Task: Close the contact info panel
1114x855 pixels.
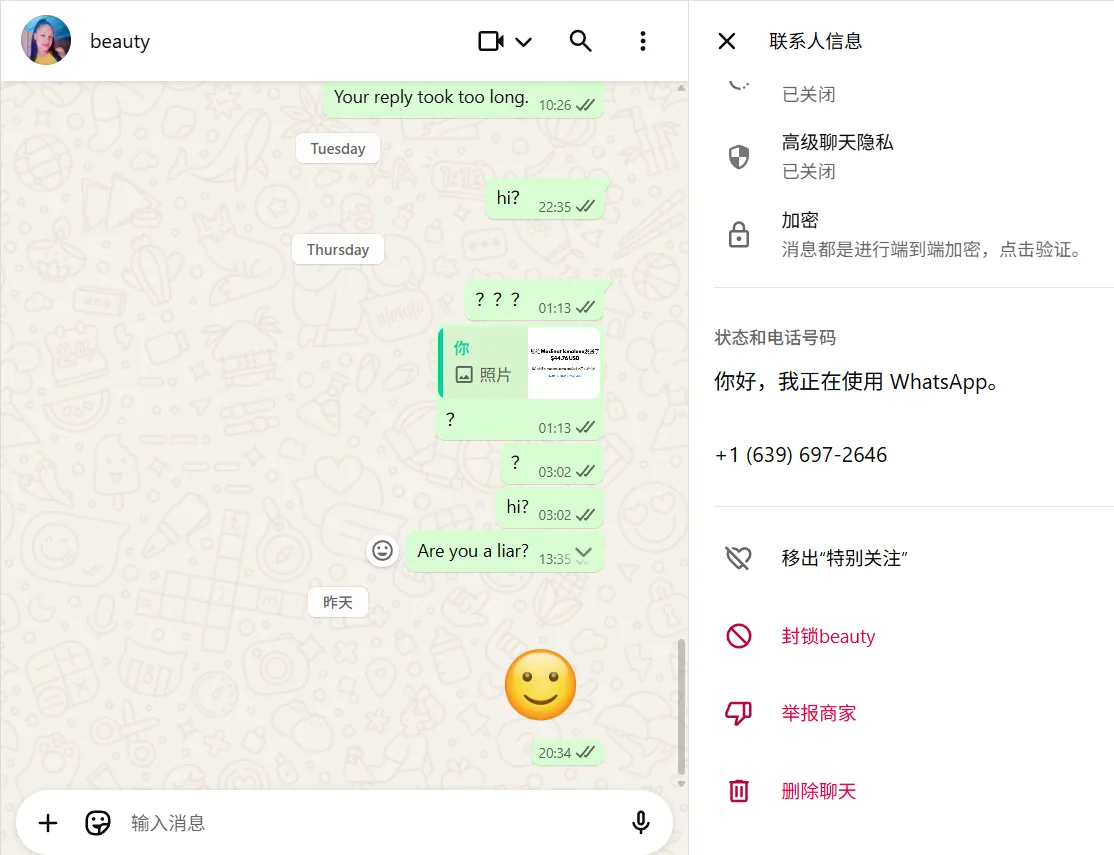Action: coord(727,41)
